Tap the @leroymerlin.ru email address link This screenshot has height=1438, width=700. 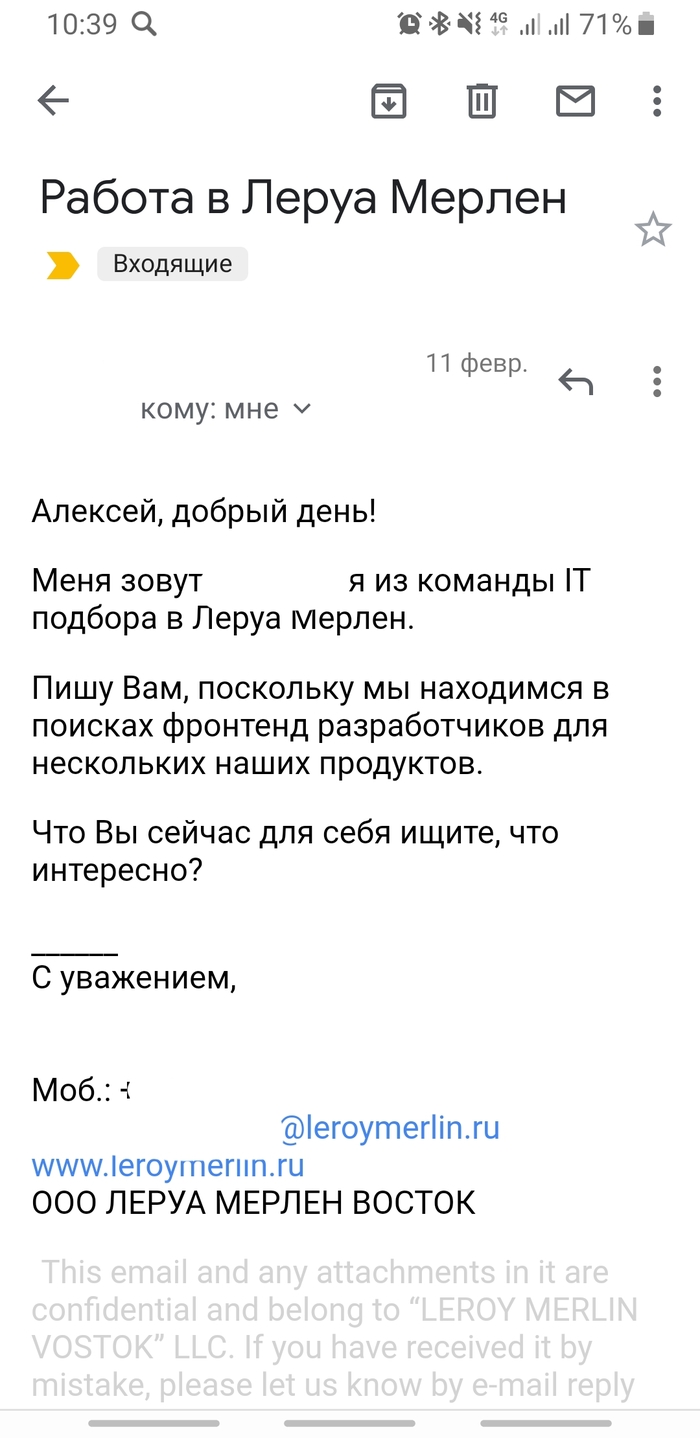[x=390, y=1128]
